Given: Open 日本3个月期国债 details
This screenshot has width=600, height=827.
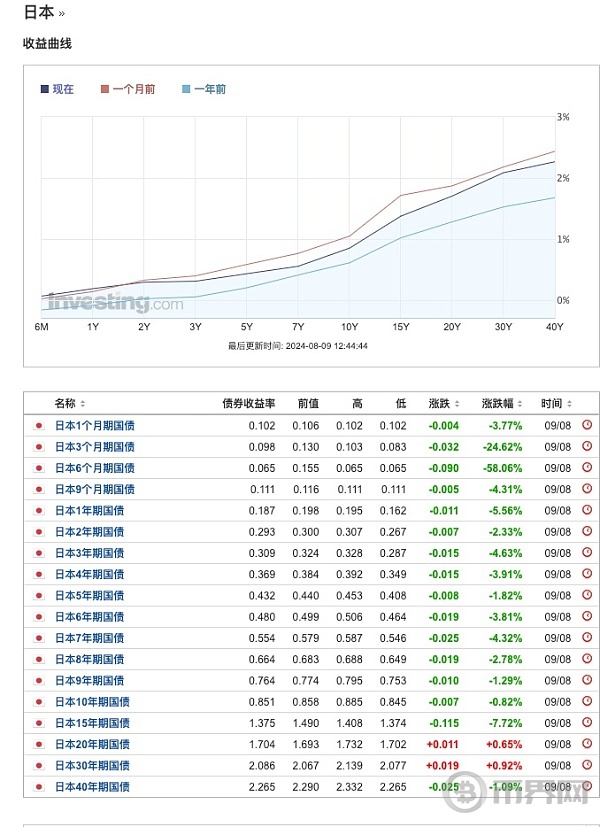Looking at the screenshot, I should 94,447.
